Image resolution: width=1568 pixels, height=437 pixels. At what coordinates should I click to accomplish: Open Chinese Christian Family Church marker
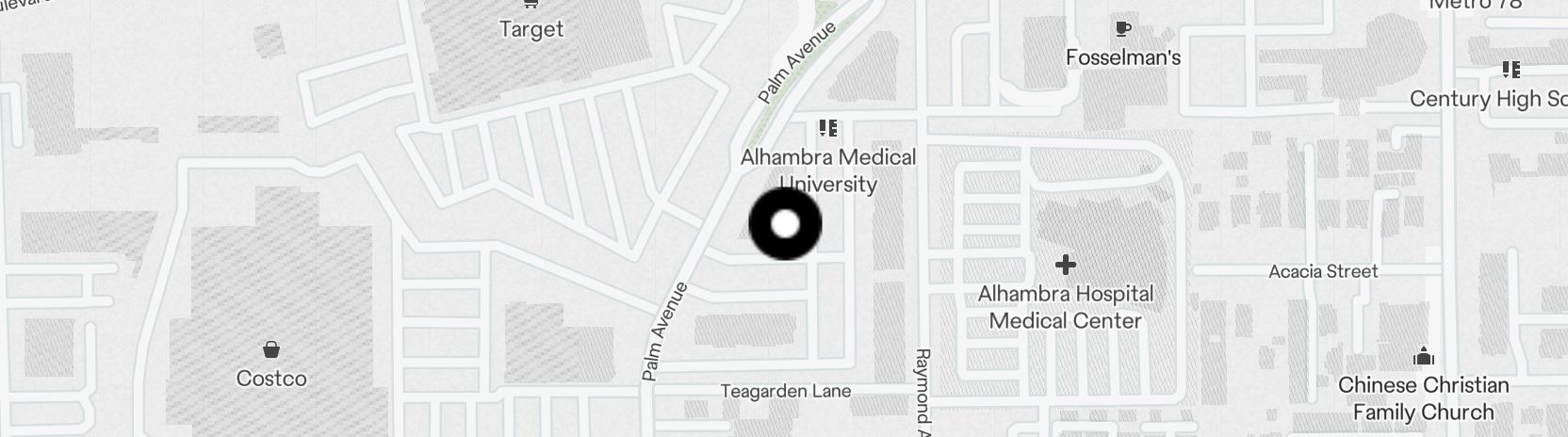1424,357
